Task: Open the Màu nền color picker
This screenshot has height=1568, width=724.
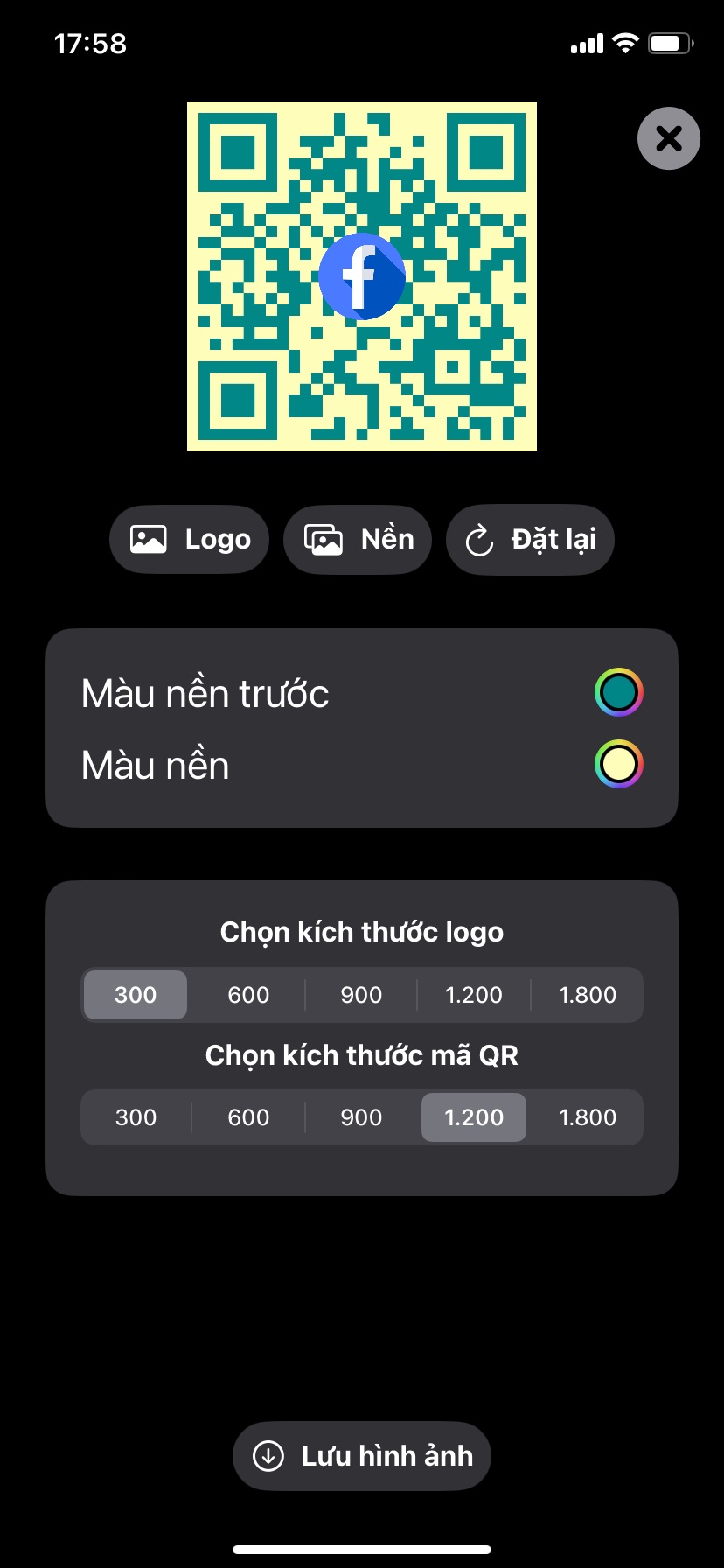Action: click(619, 764)
